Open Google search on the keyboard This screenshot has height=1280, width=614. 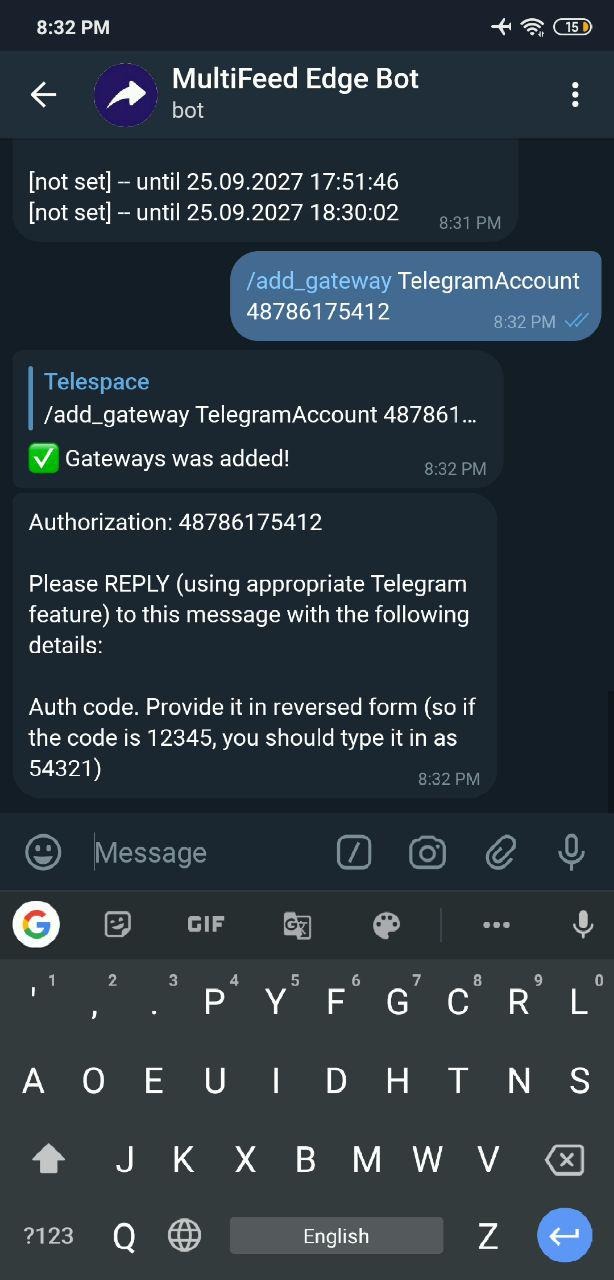point(36,925)
